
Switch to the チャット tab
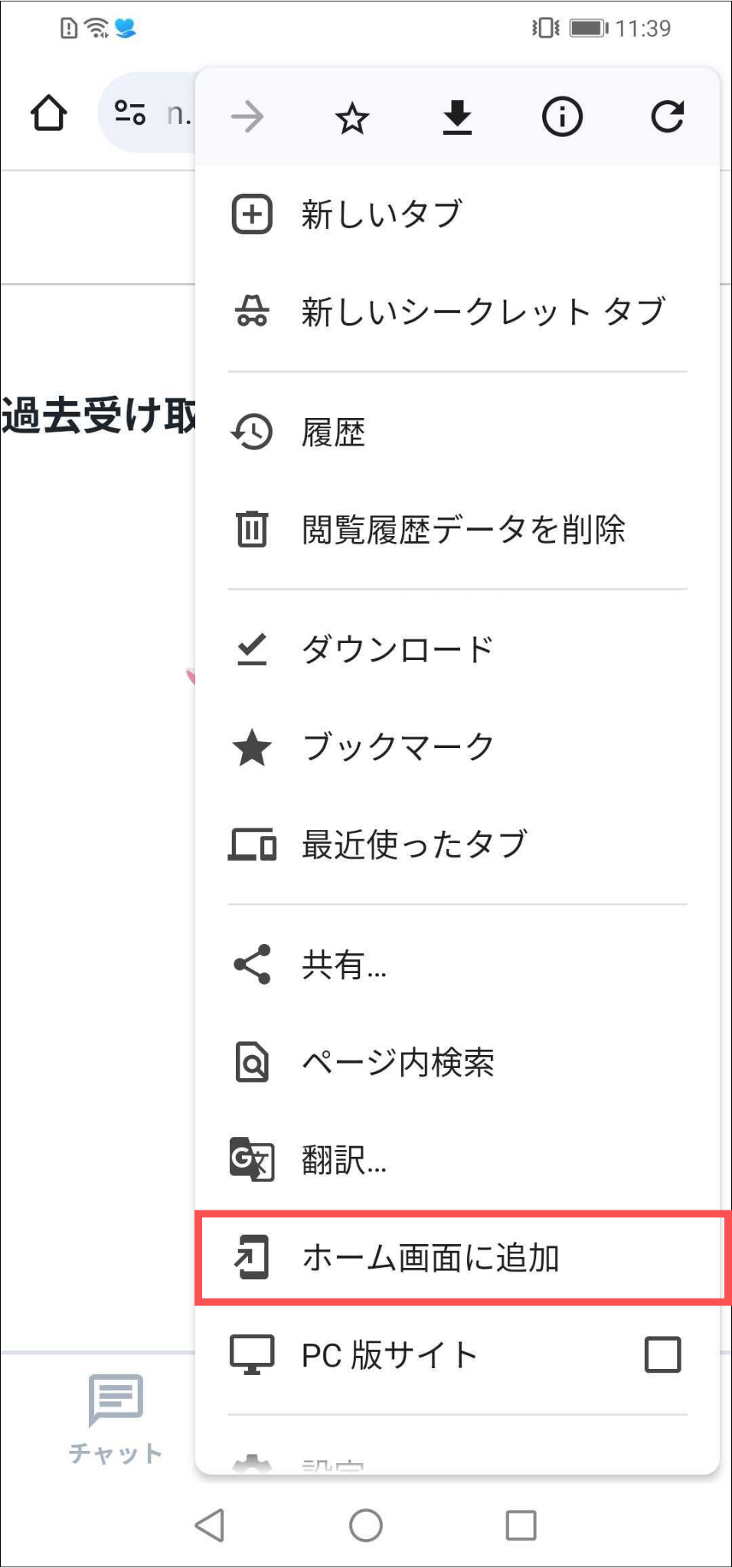[x=116, y=1418]
